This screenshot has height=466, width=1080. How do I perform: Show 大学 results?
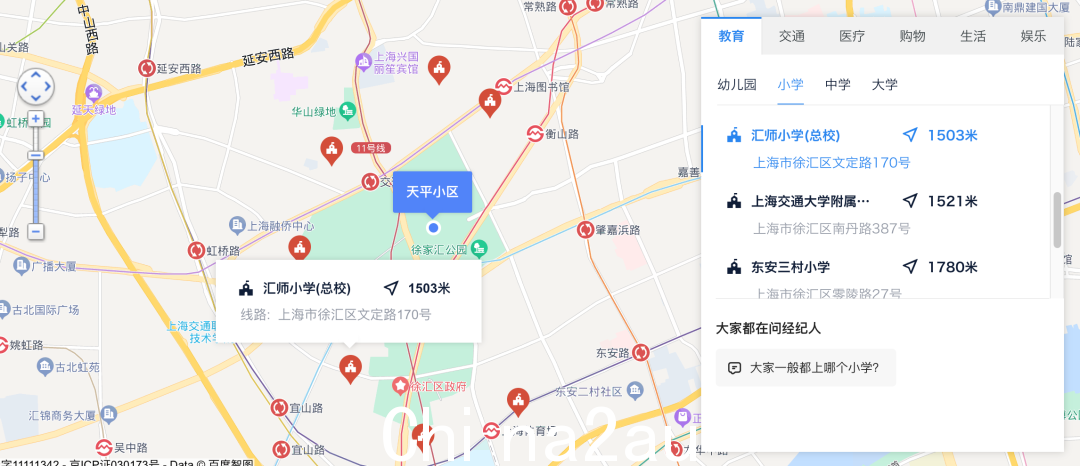click(884, 85)
